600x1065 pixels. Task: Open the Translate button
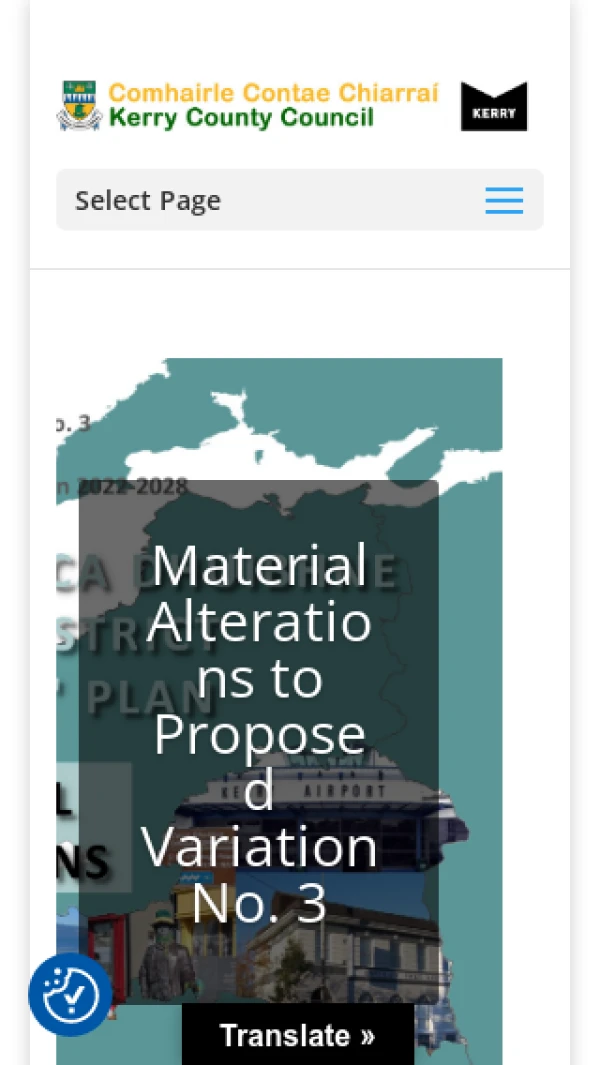297,1035
